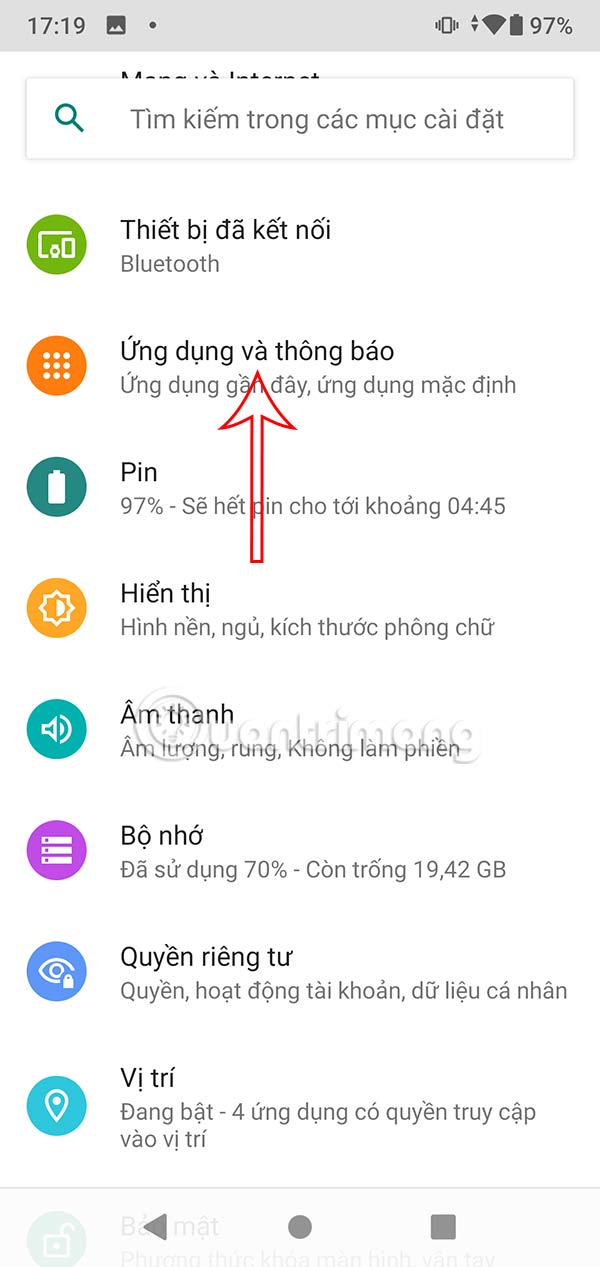
Task: Open the recent apps view
Action: coord(442,1227)
